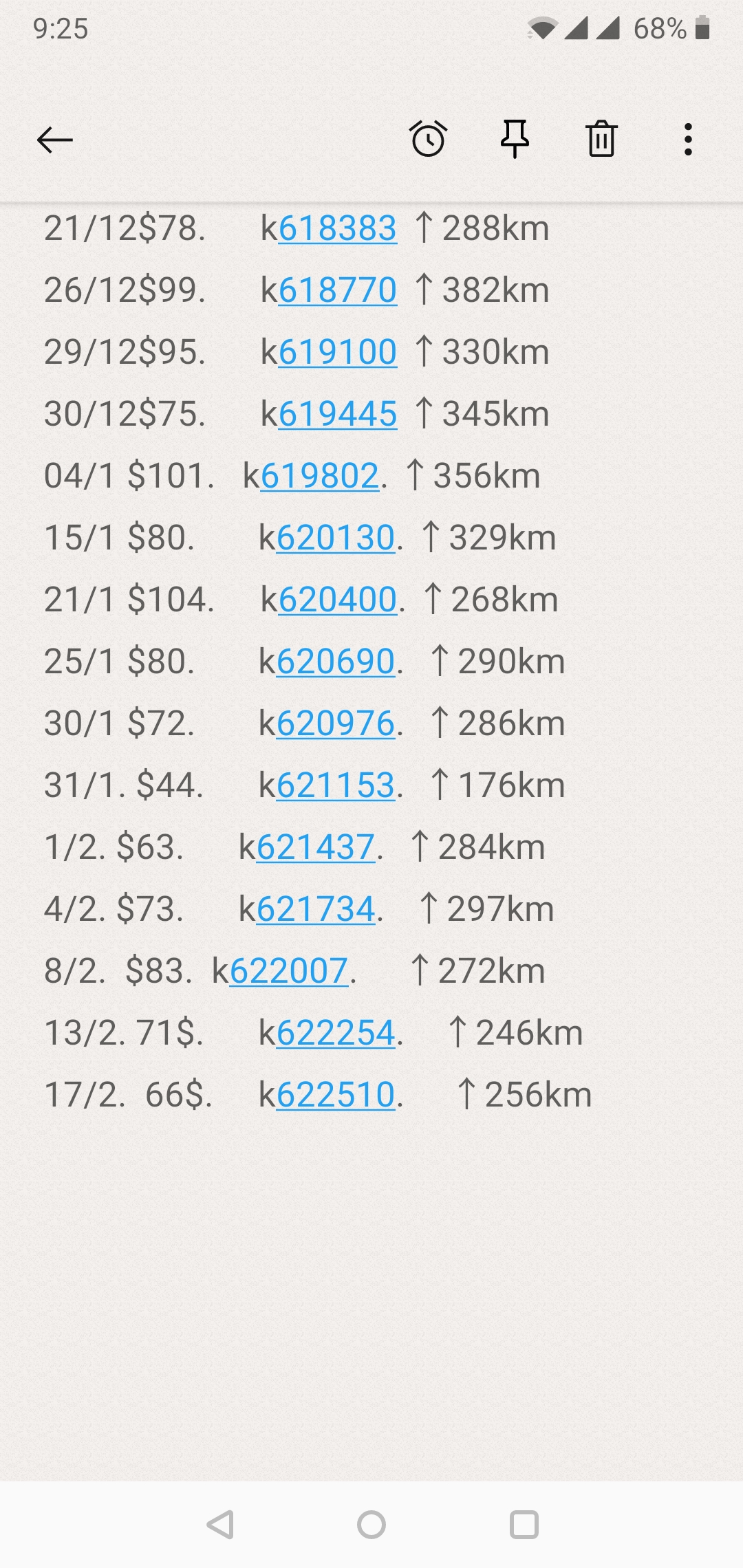743x1568 pixels.
Task: Tap the link 618770
Action: click(x=338, y=290)
